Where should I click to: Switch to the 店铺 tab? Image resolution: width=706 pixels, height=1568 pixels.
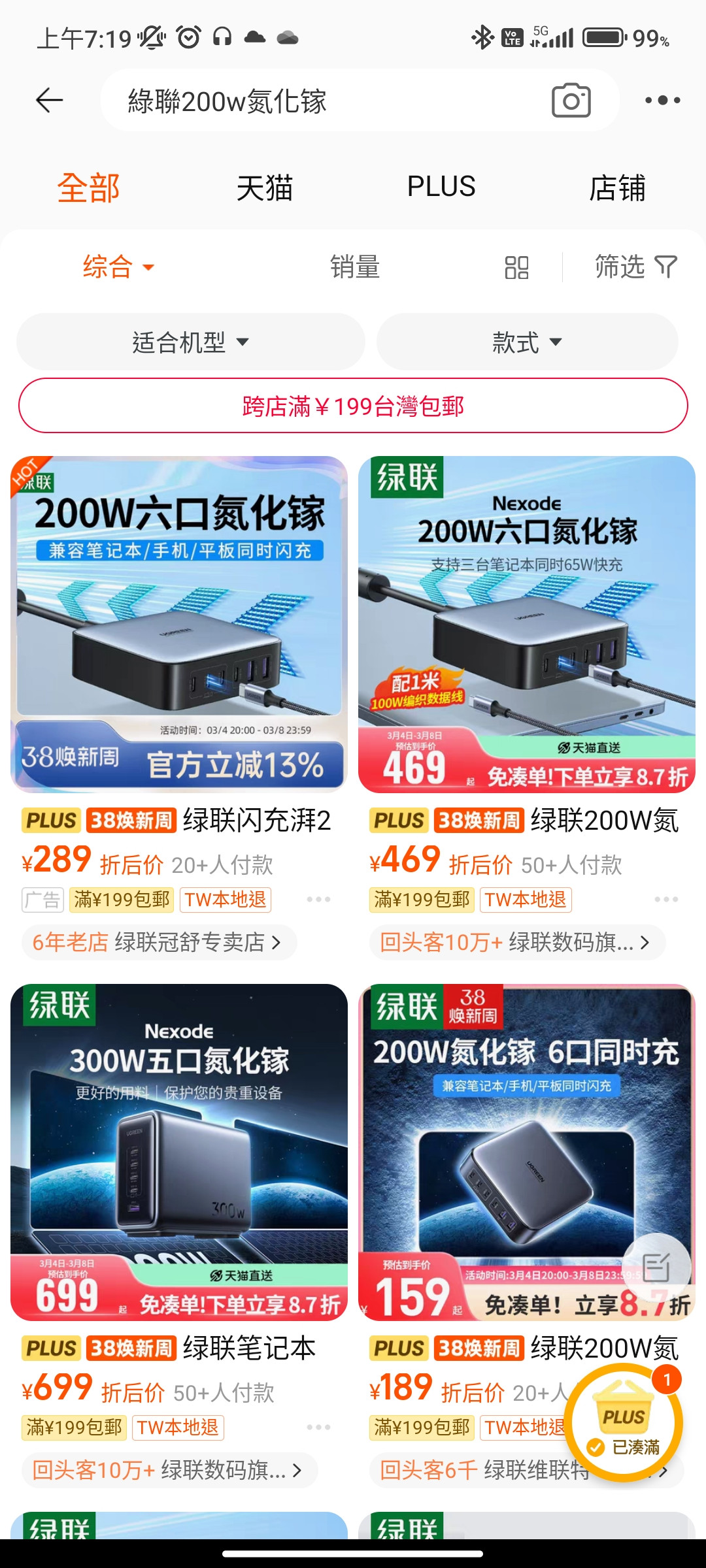point(617,188)
